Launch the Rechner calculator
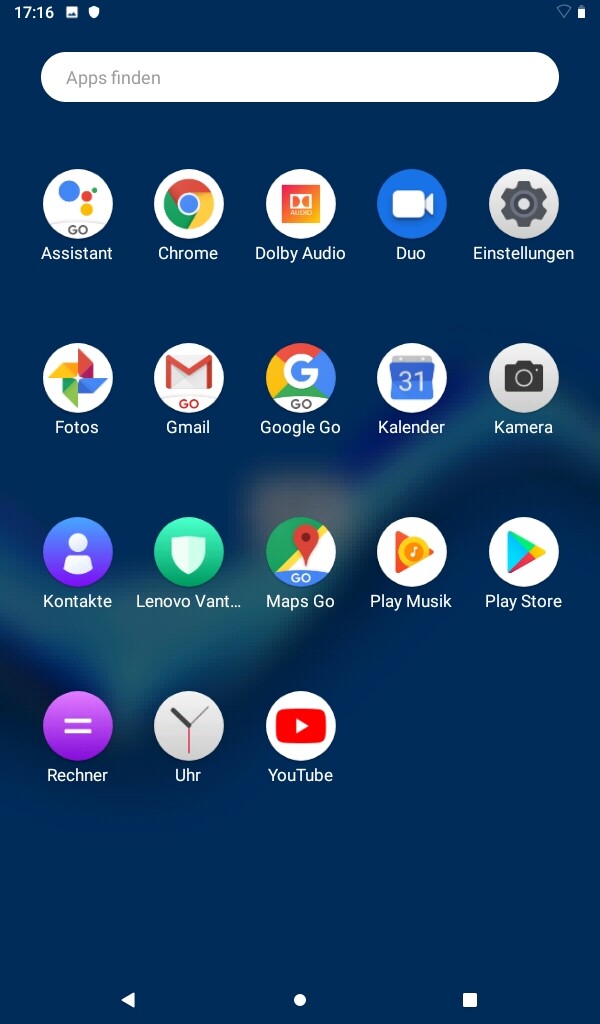600x1024 pixels. 77,726
